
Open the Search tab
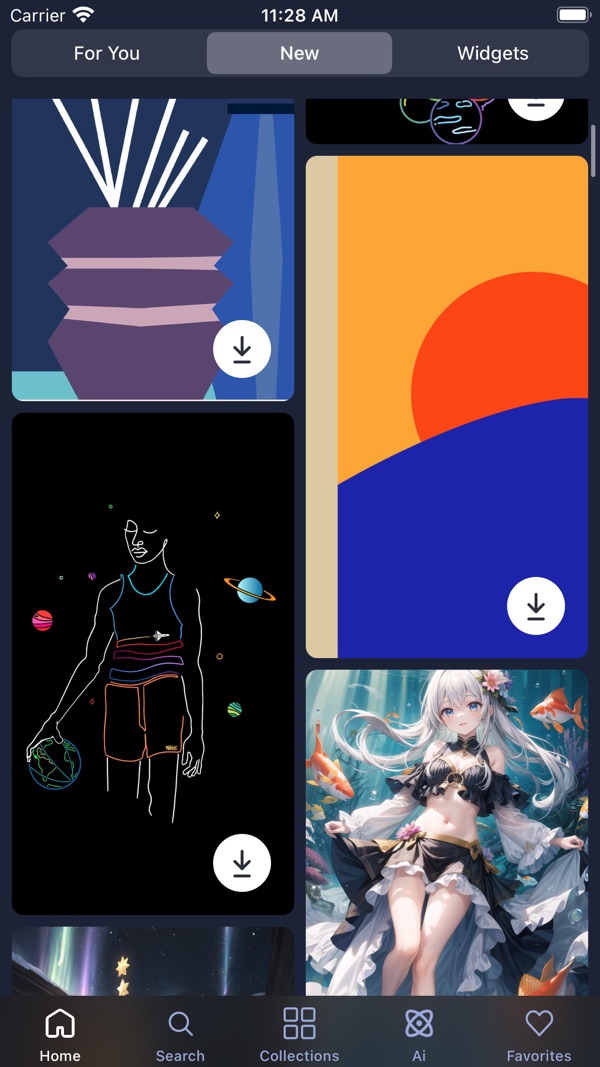tap(180, 1035)
